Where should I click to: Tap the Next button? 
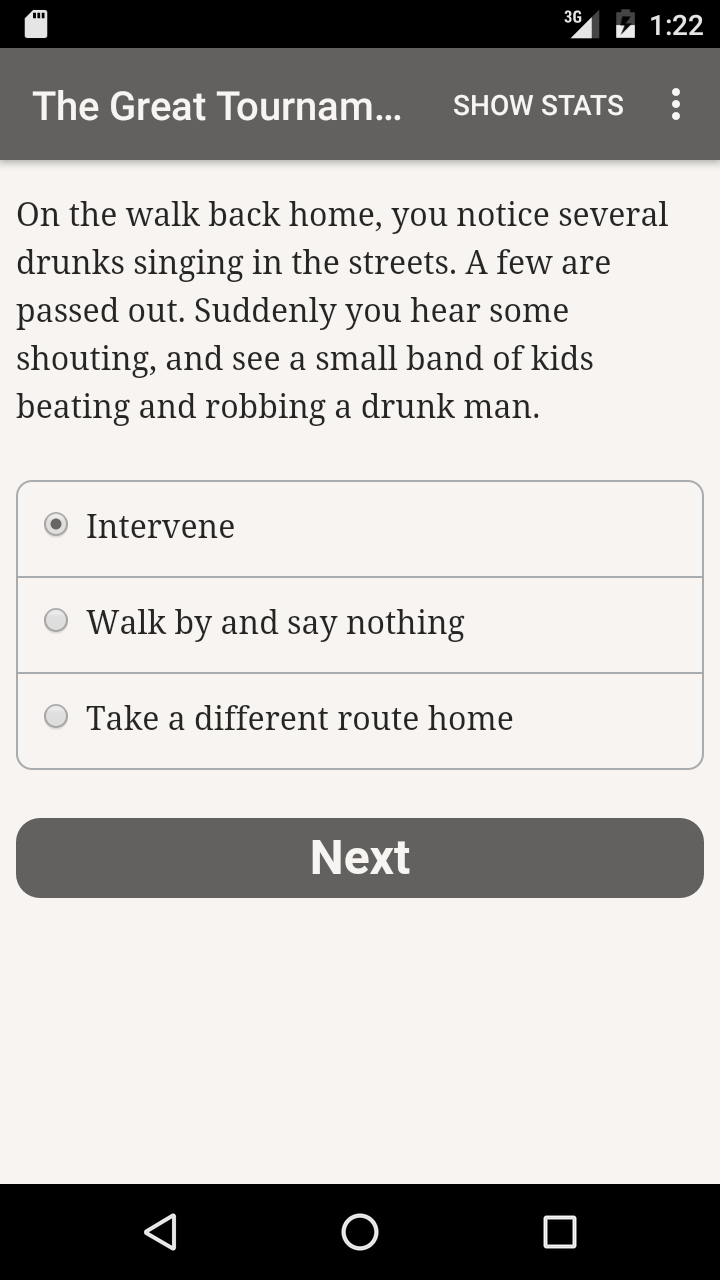[360, 857]
